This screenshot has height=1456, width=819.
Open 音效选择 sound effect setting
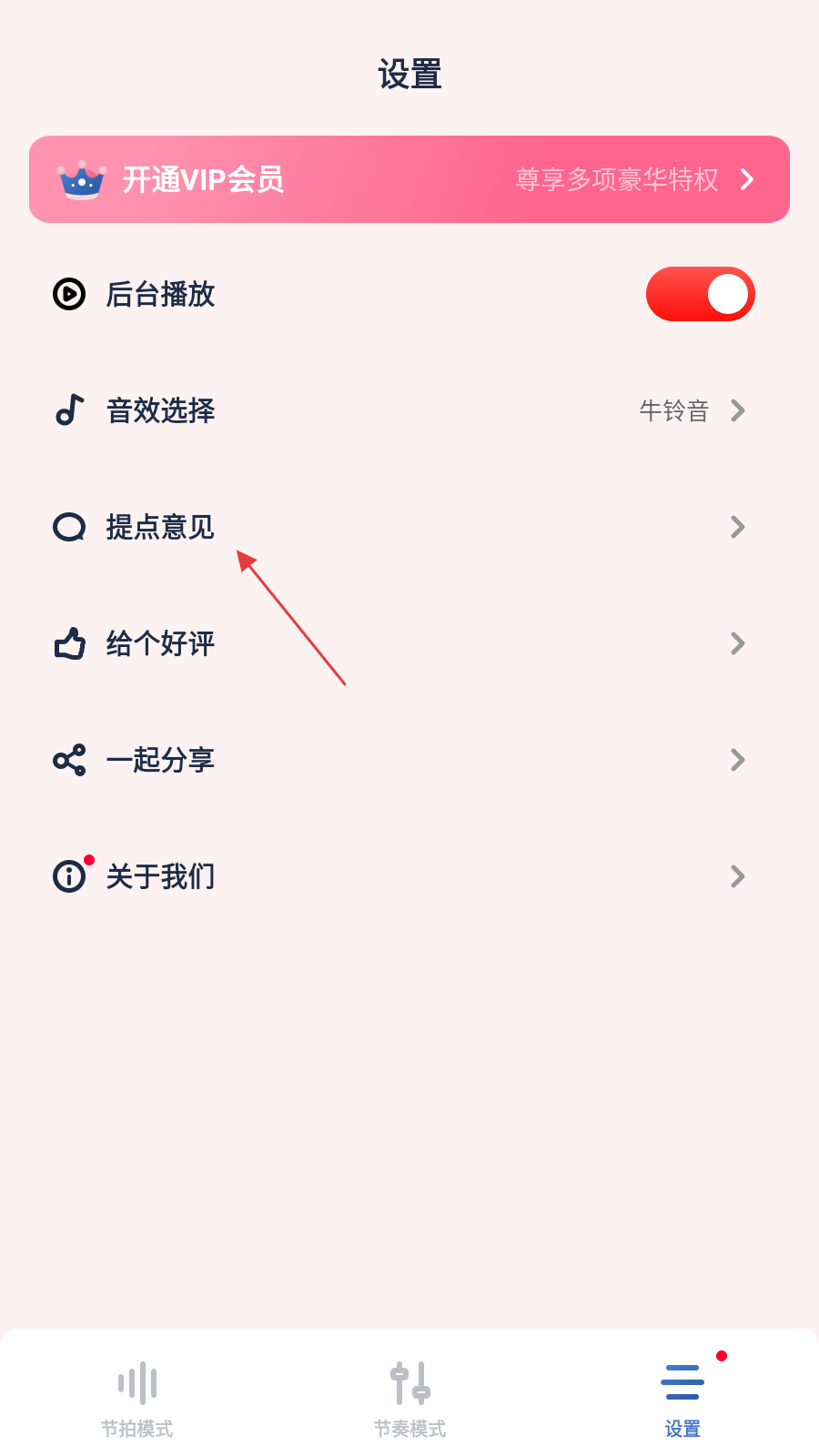pos(409,410)
